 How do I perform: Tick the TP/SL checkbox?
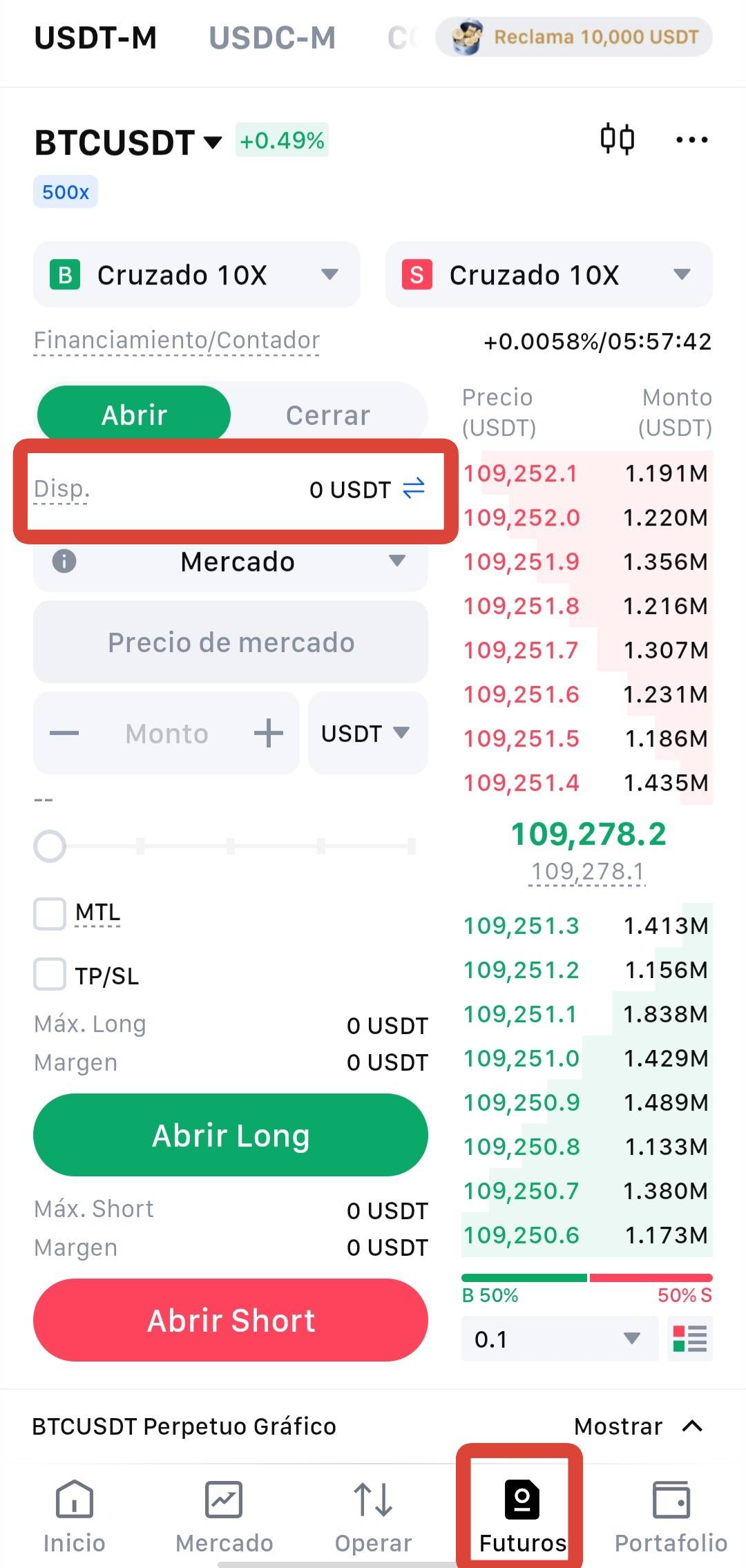pyautogui.click(x=50, y=975)
